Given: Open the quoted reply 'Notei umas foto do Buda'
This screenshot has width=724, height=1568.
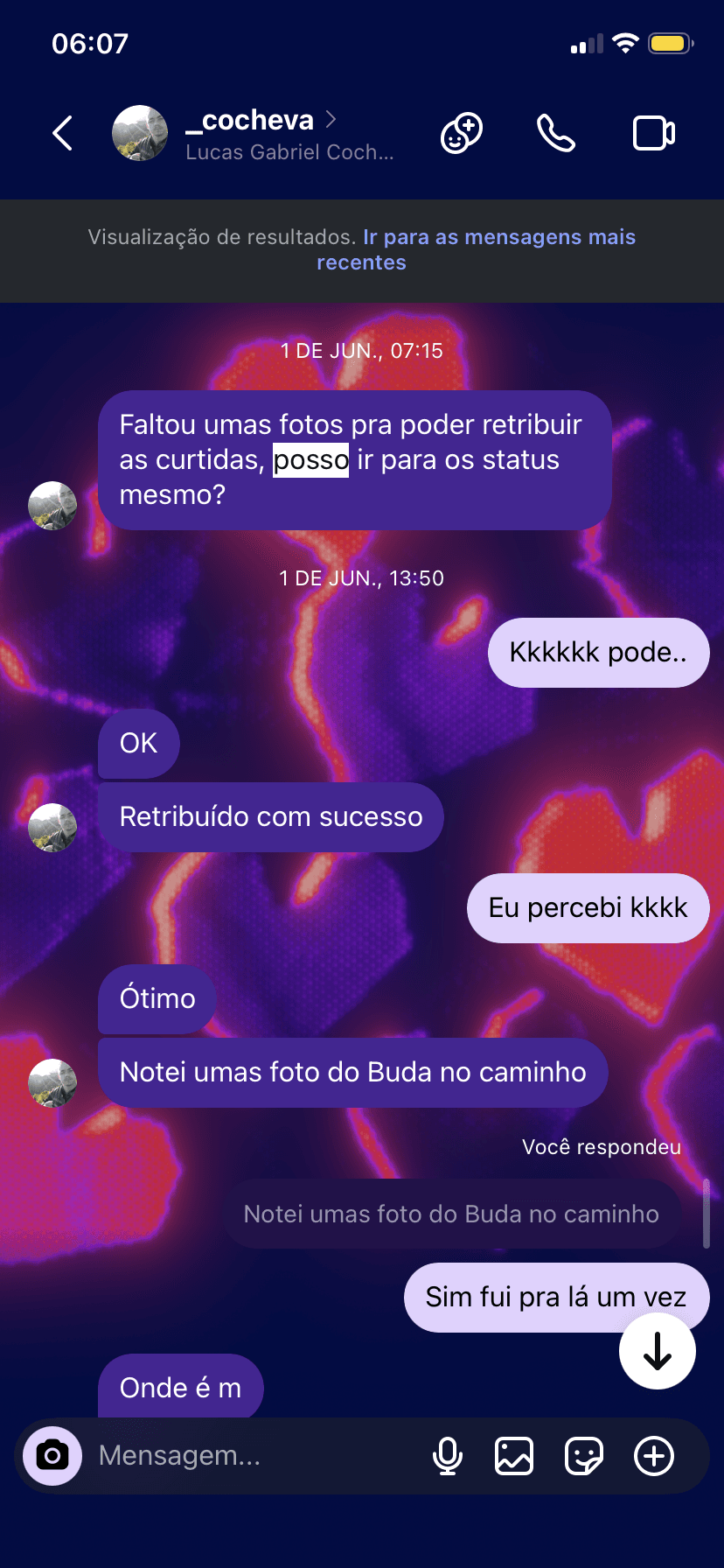Looking at the screenshot, I should pyautogui.click(x=451, y=1214).
